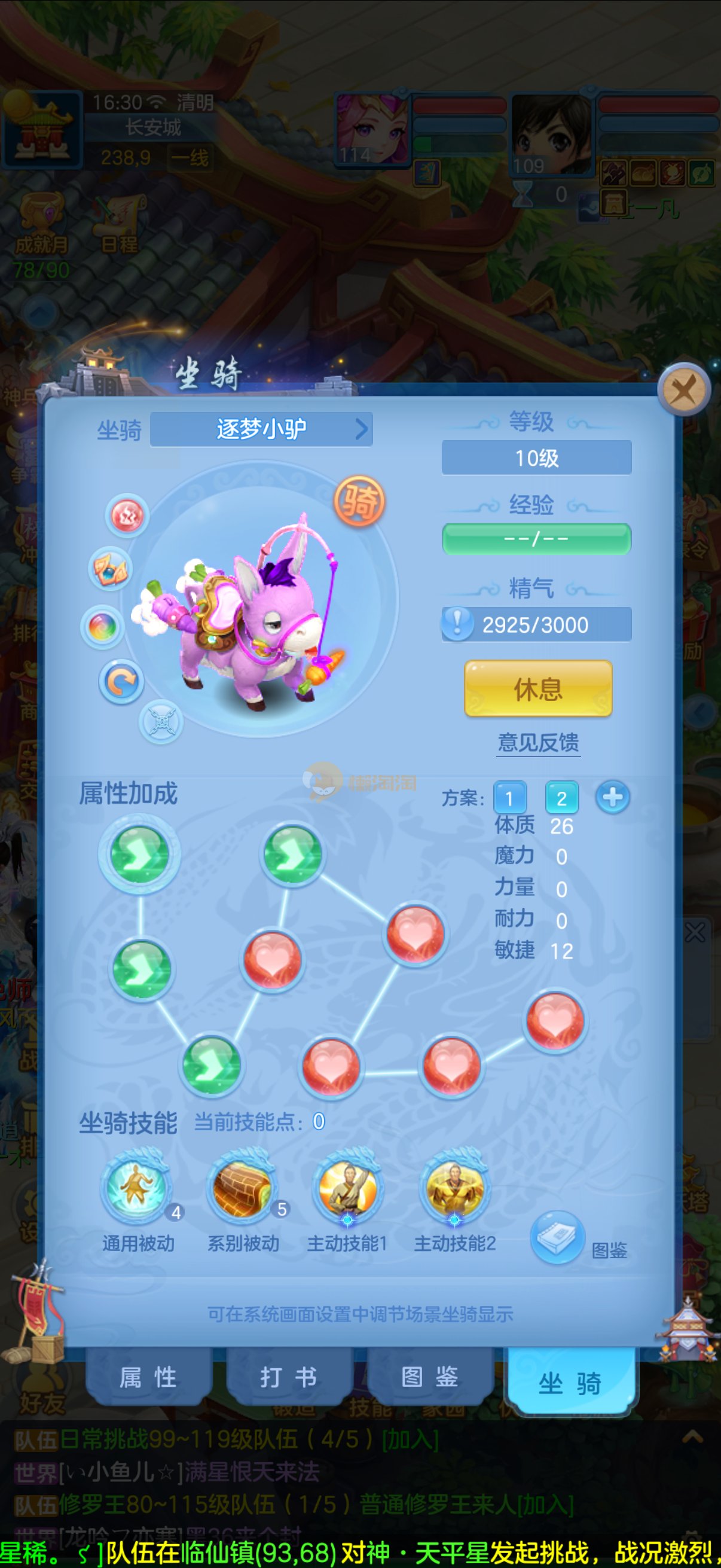Viewport: 721px width, 1568px height.
Task: Open the 系别被动 skill
Action: pyautogui.click(x=242, y=1187)
